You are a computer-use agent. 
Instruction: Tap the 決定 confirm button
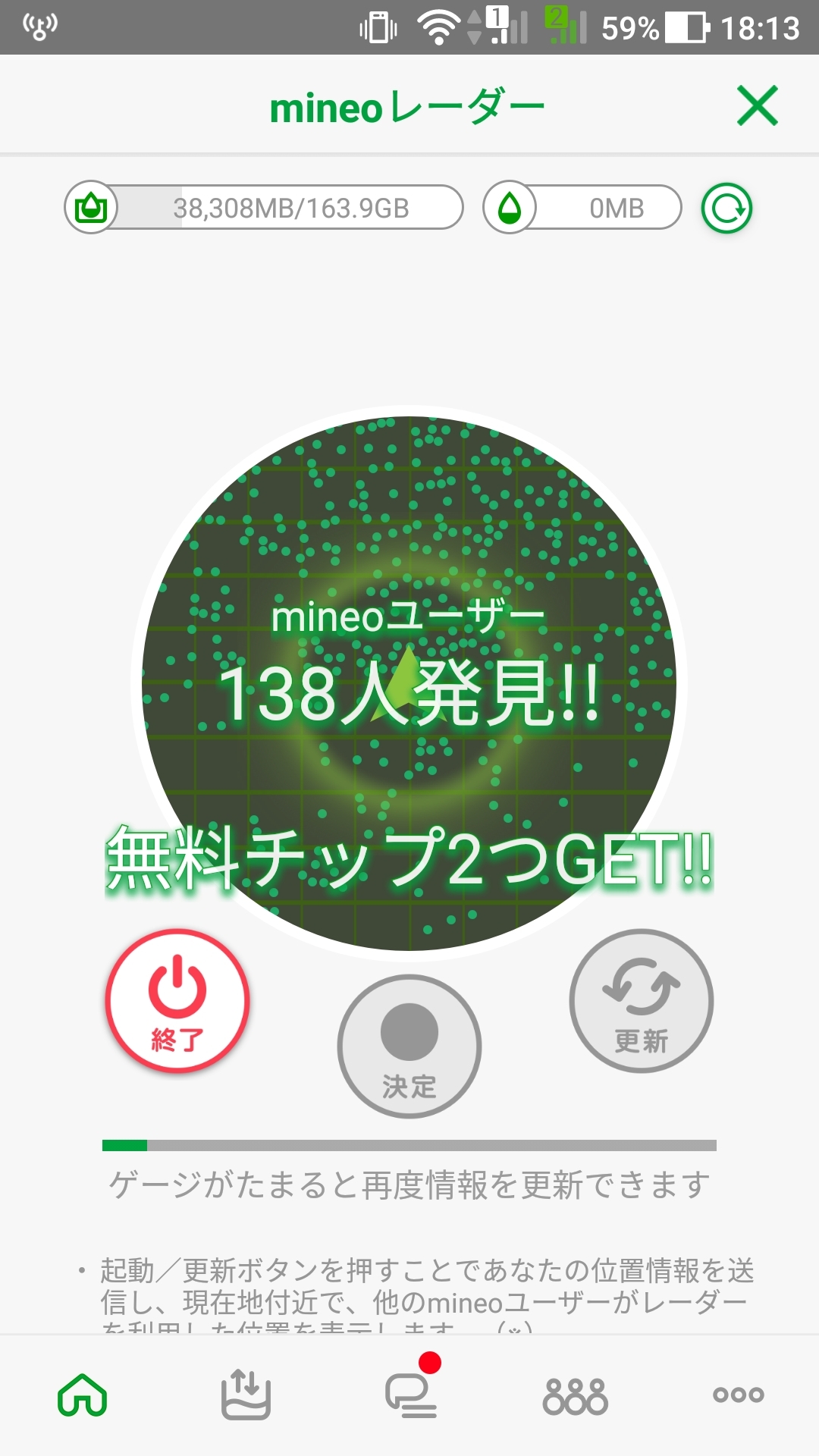tap(409, 1046)
